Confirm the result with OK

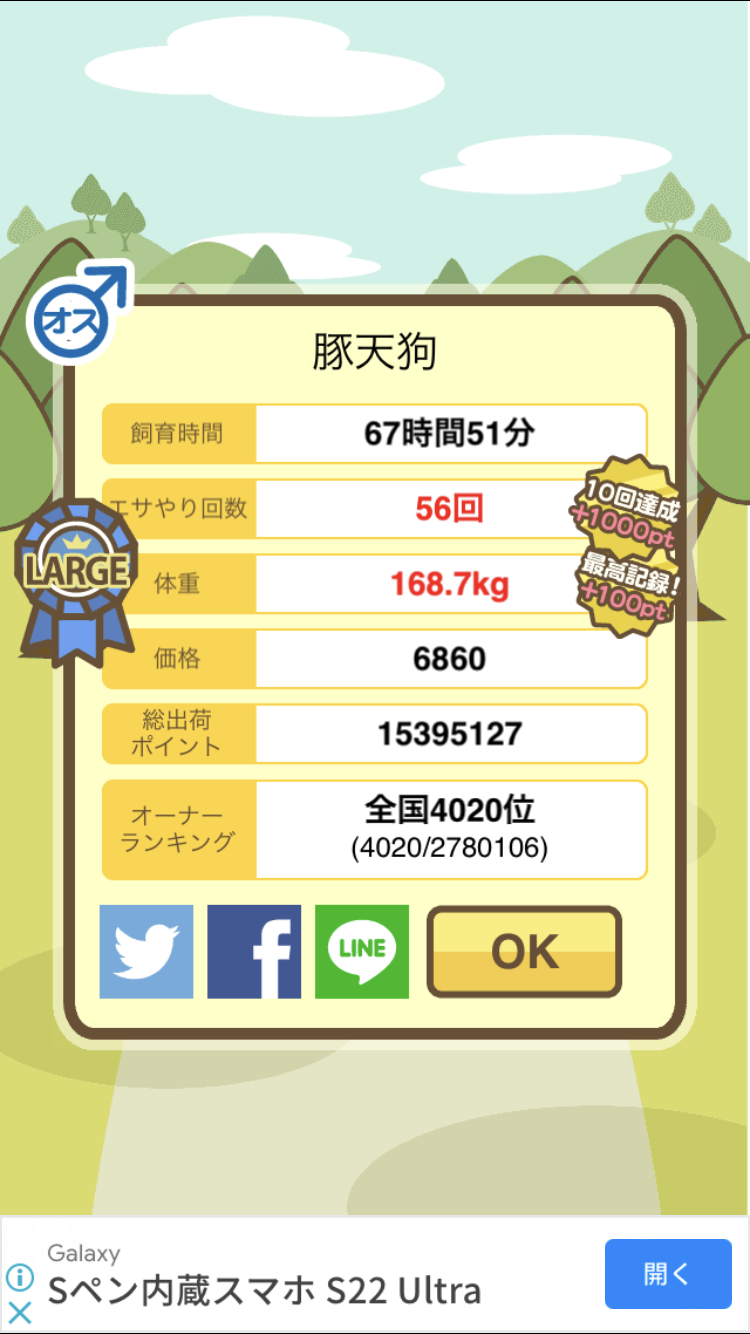point(525,952)
